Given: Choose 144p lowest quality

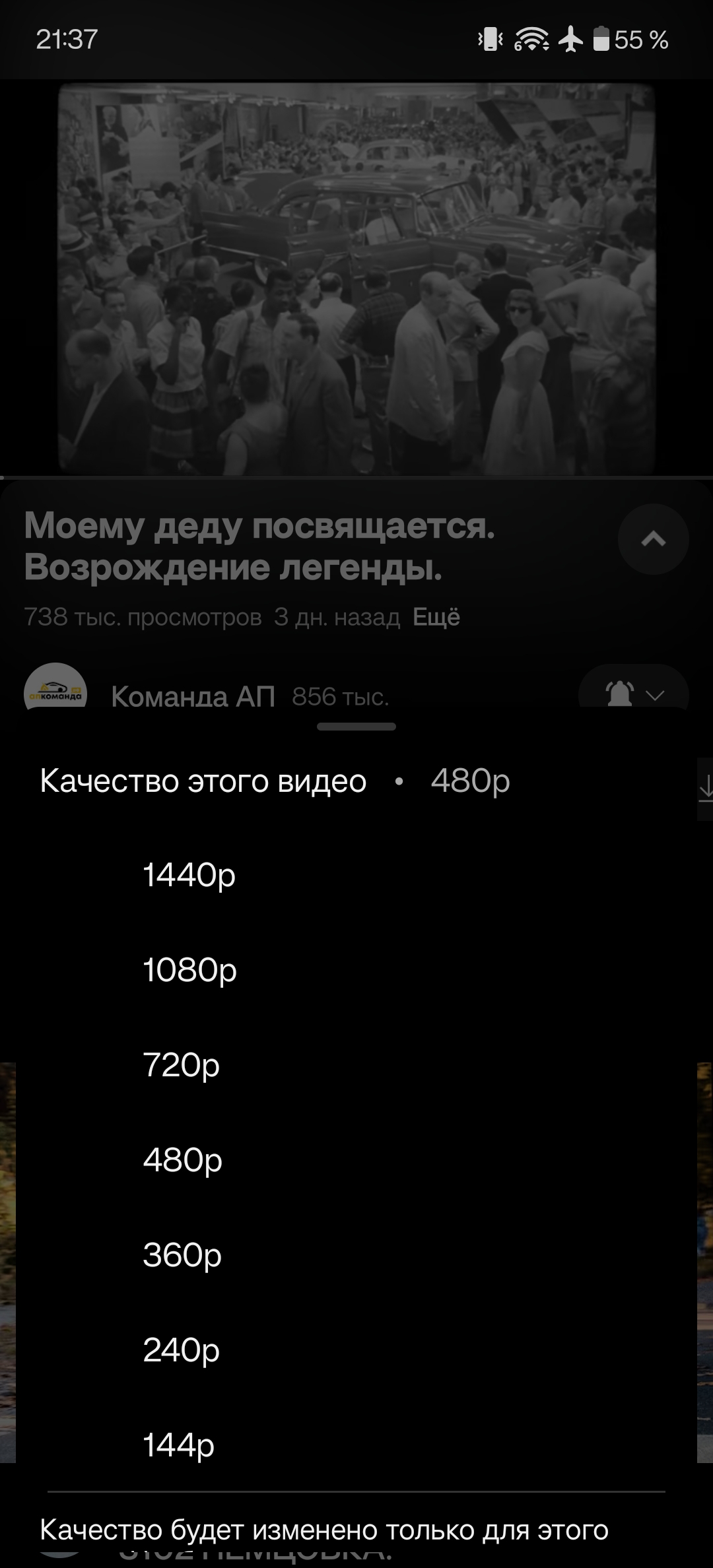Looking at the screenshot, I should (x=179, y=1445).
